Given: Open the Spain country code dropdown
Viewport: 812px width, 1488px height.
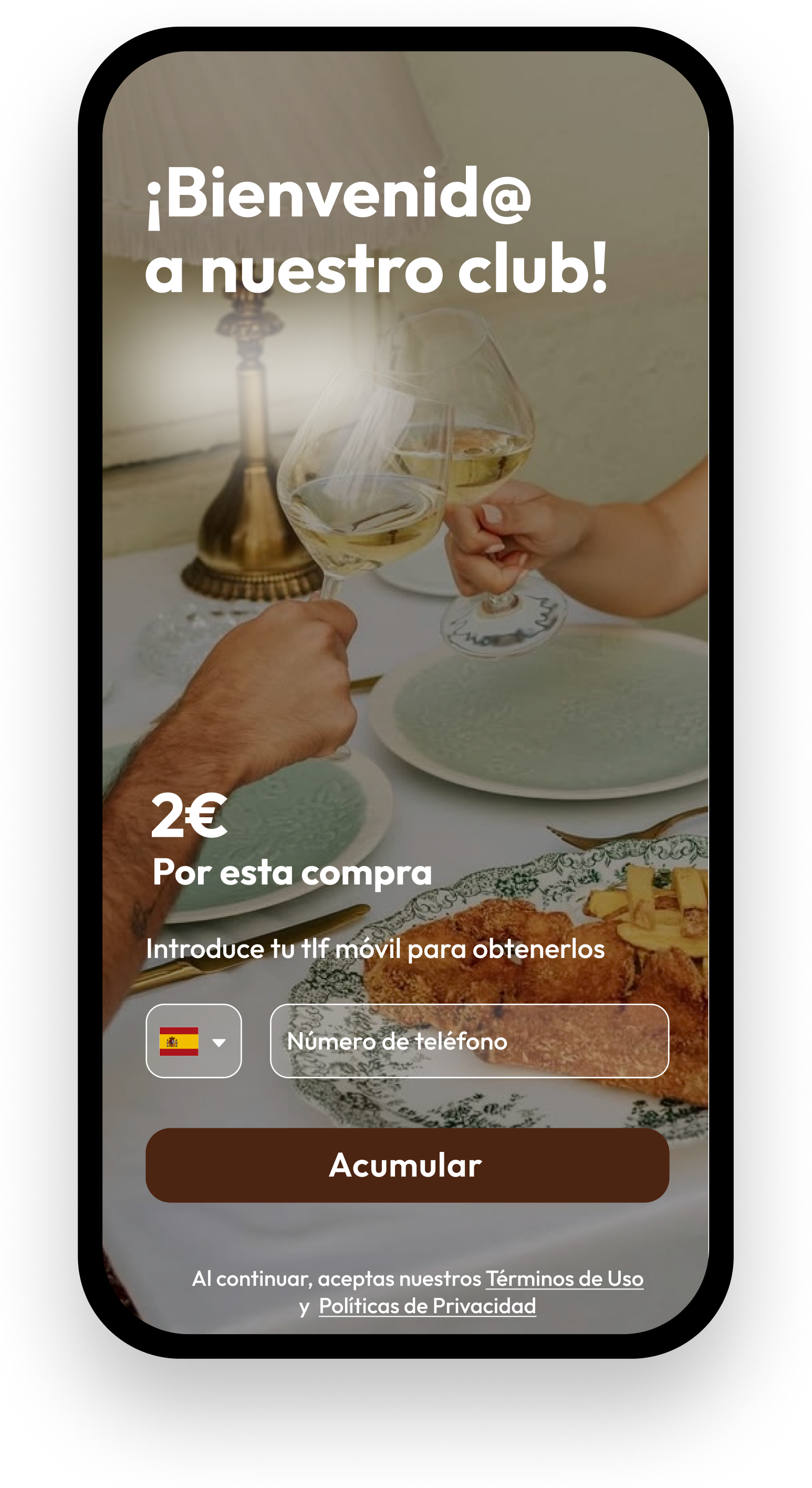Looking at the screenshot, I should (193, 1041).
